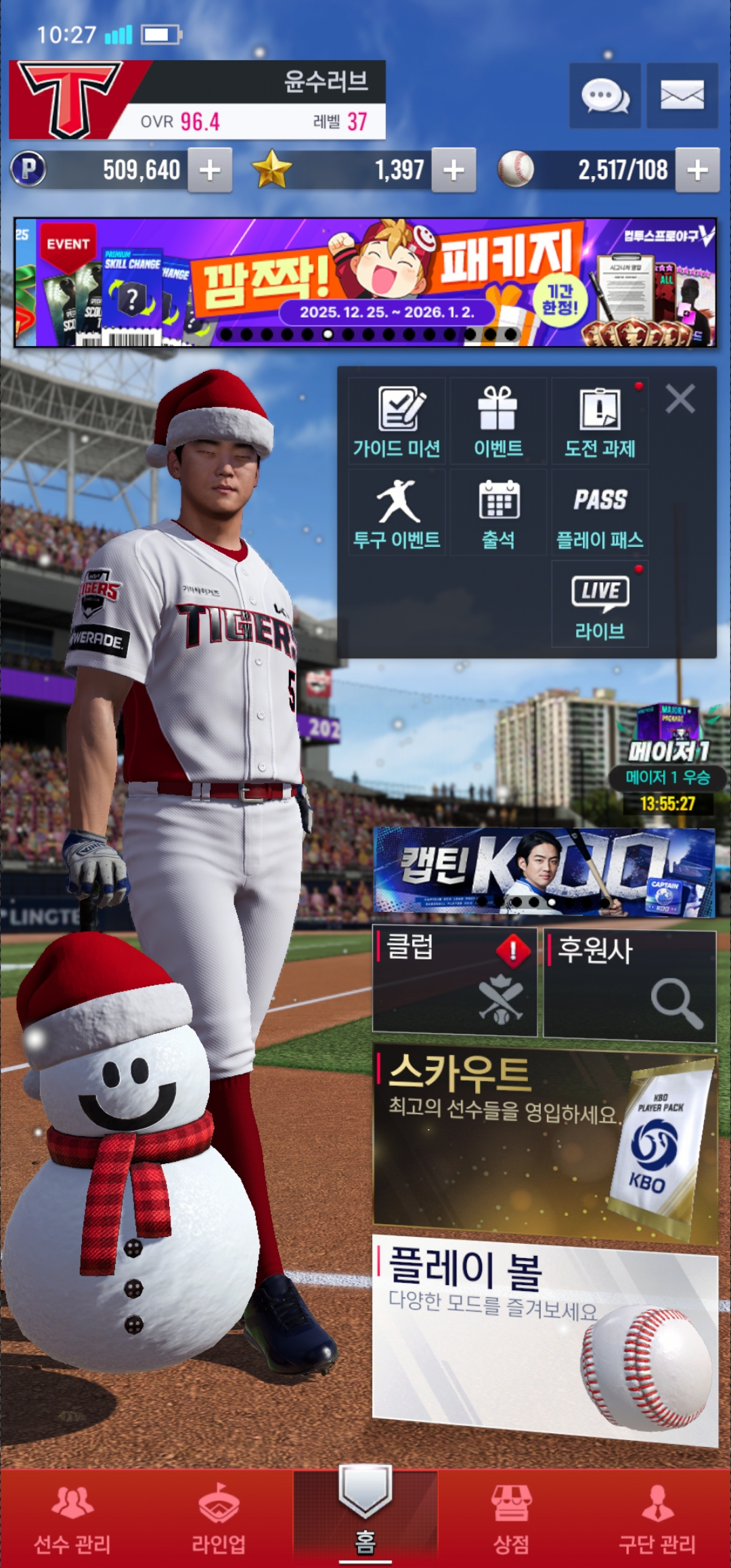This screenshot has width=731, height=1568.
Task: Open 도전 과제
Action: (x=600, y=421)
